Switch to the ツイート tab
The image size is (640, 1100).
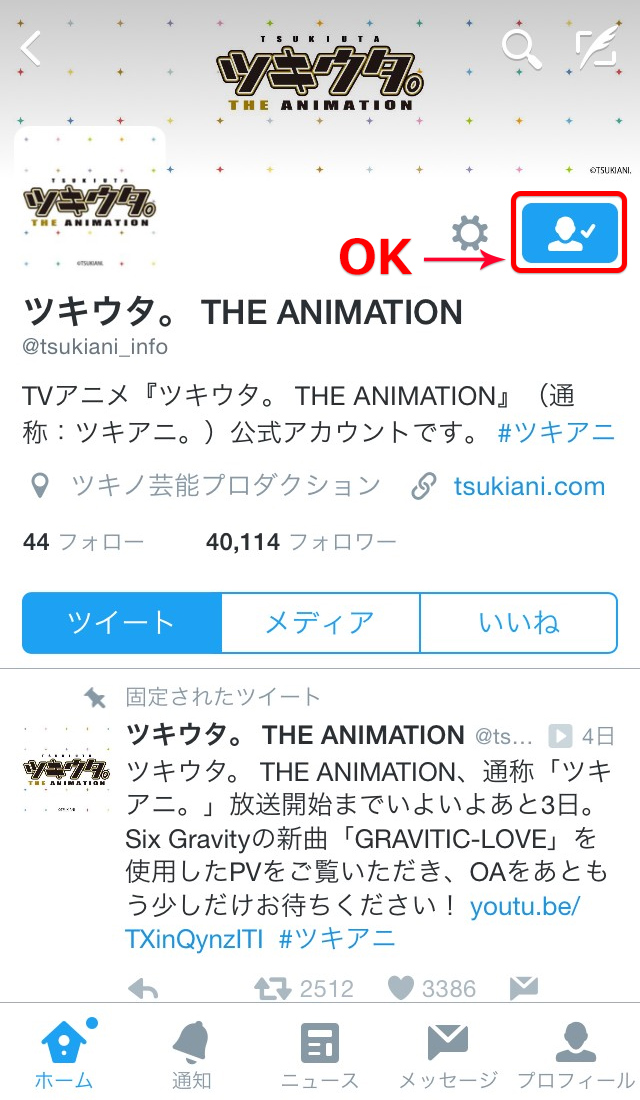[121, 623]
